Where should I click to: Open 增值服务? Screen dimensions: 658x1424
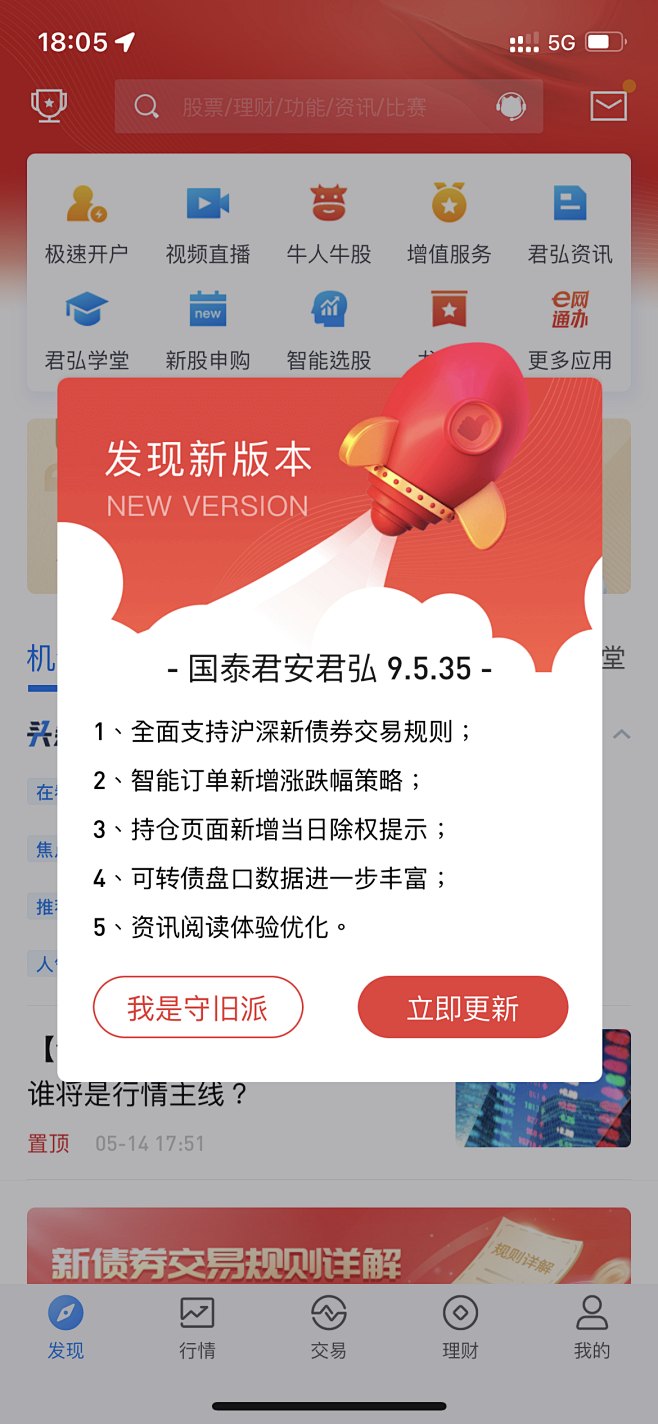click(x=449, y=223)
